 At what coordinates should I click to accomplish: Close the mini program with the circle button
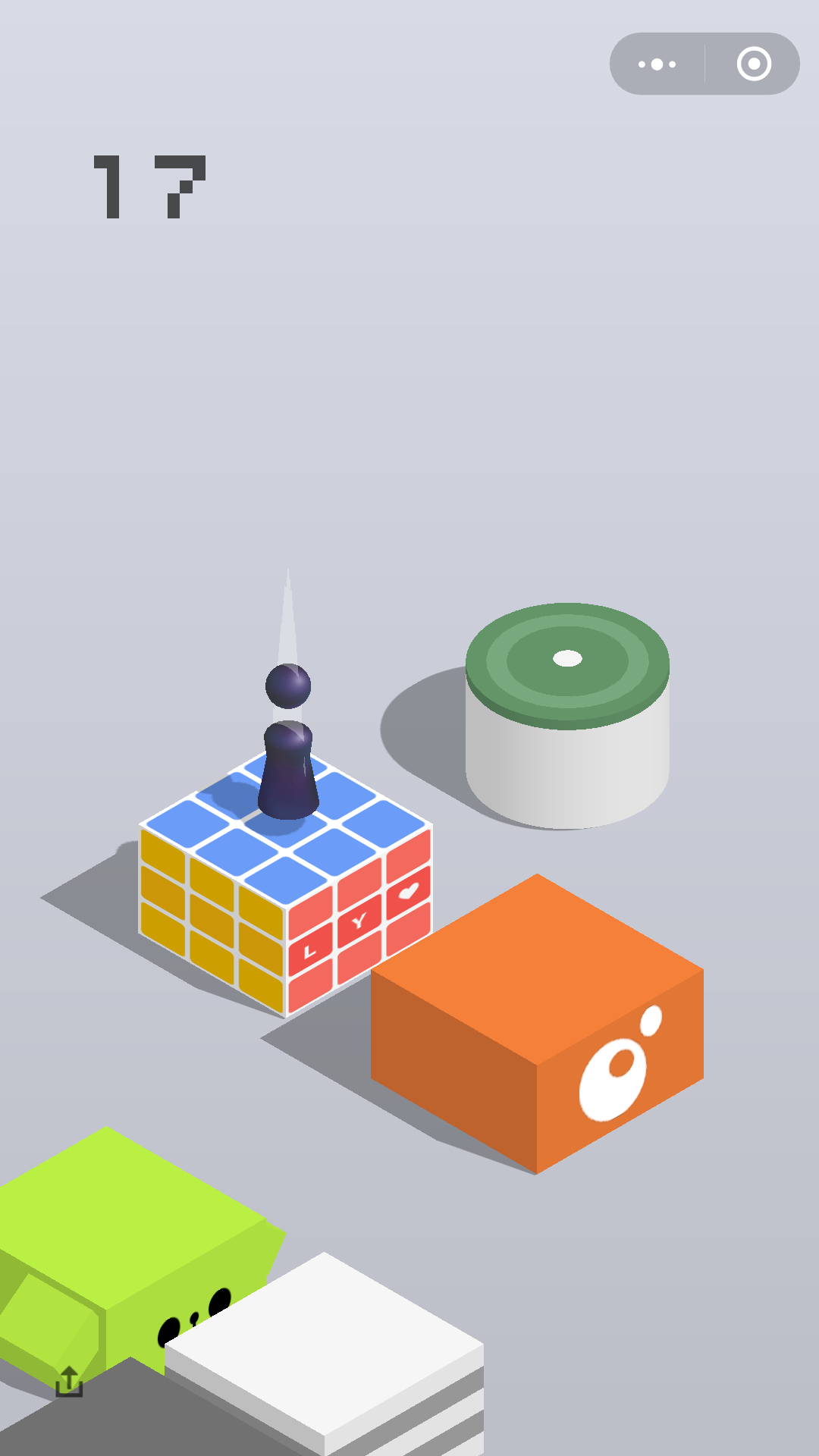point(754,64)
